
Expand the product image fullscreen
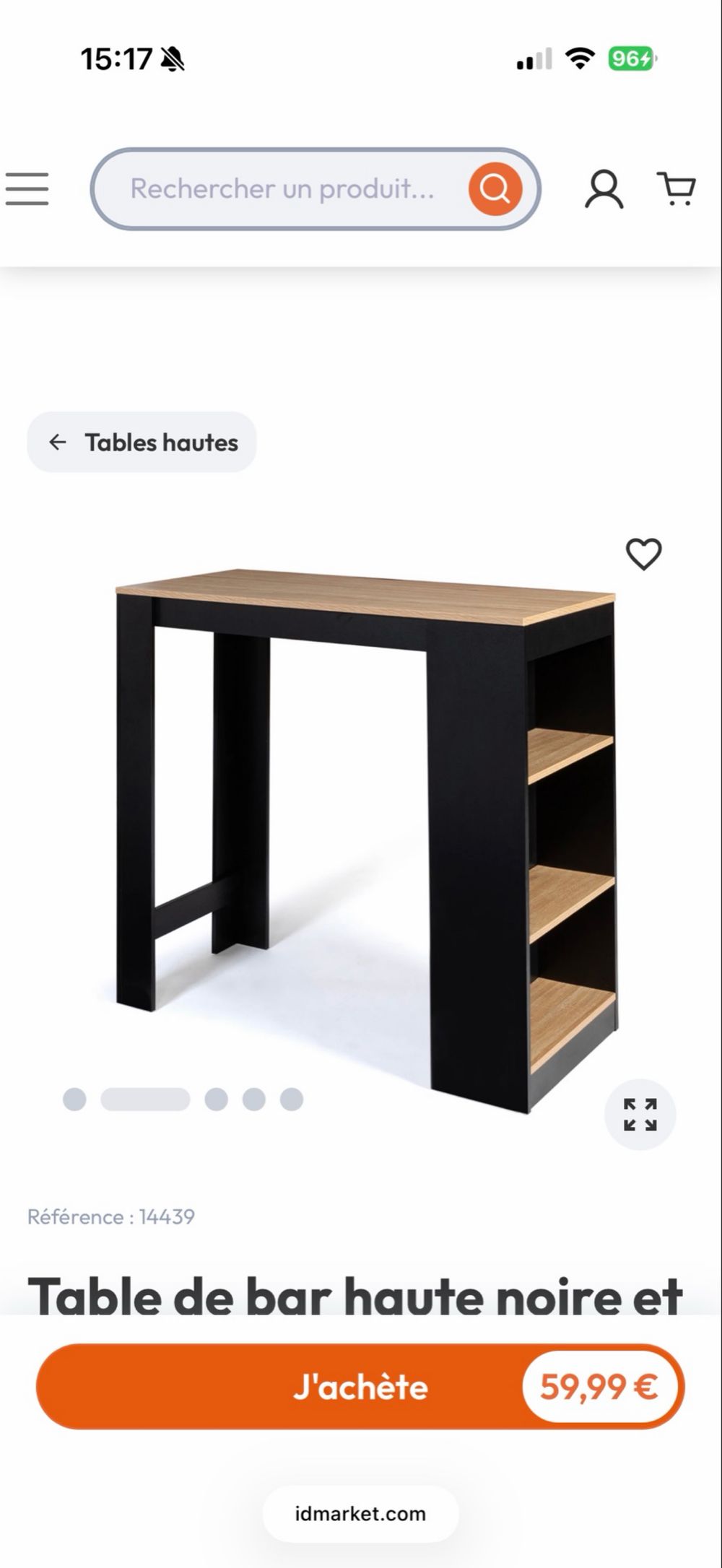640,1115
